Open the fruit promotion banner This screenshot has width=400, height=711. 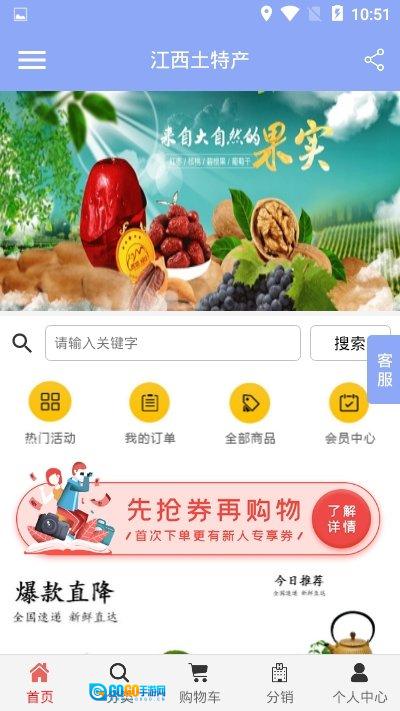(x=200, y=201)
